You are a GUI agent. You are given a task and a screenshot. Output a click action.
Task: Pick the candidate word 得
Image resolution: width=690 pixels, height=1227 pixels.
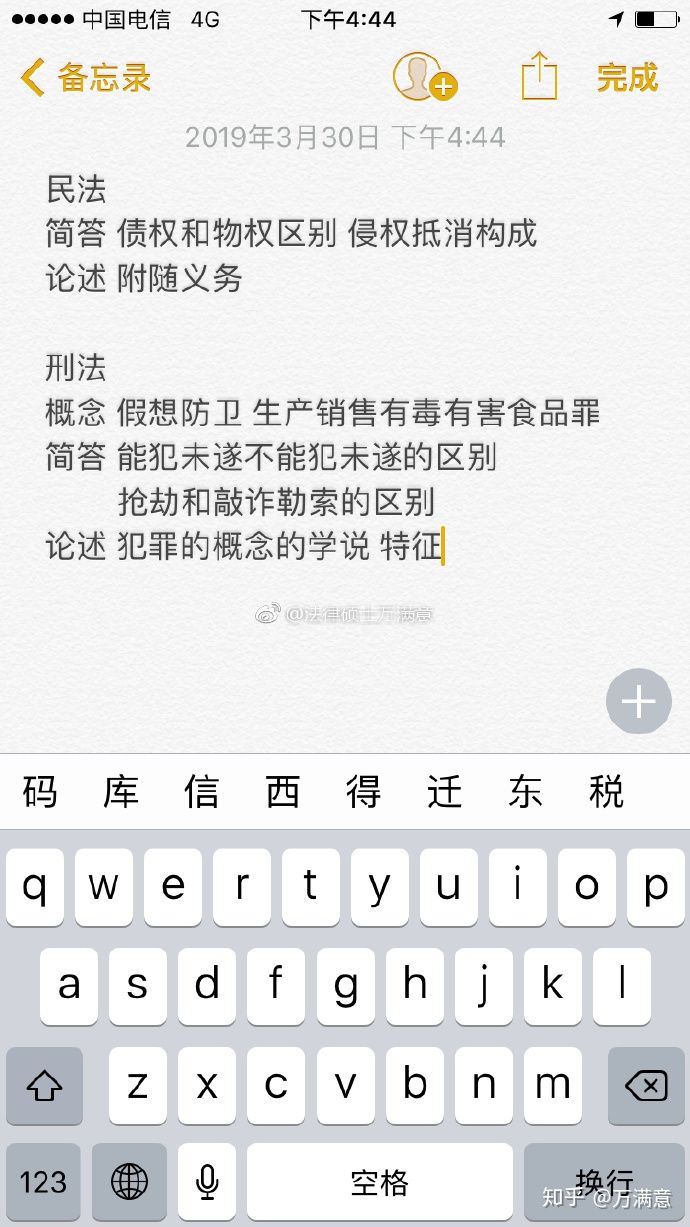point(363,792)
